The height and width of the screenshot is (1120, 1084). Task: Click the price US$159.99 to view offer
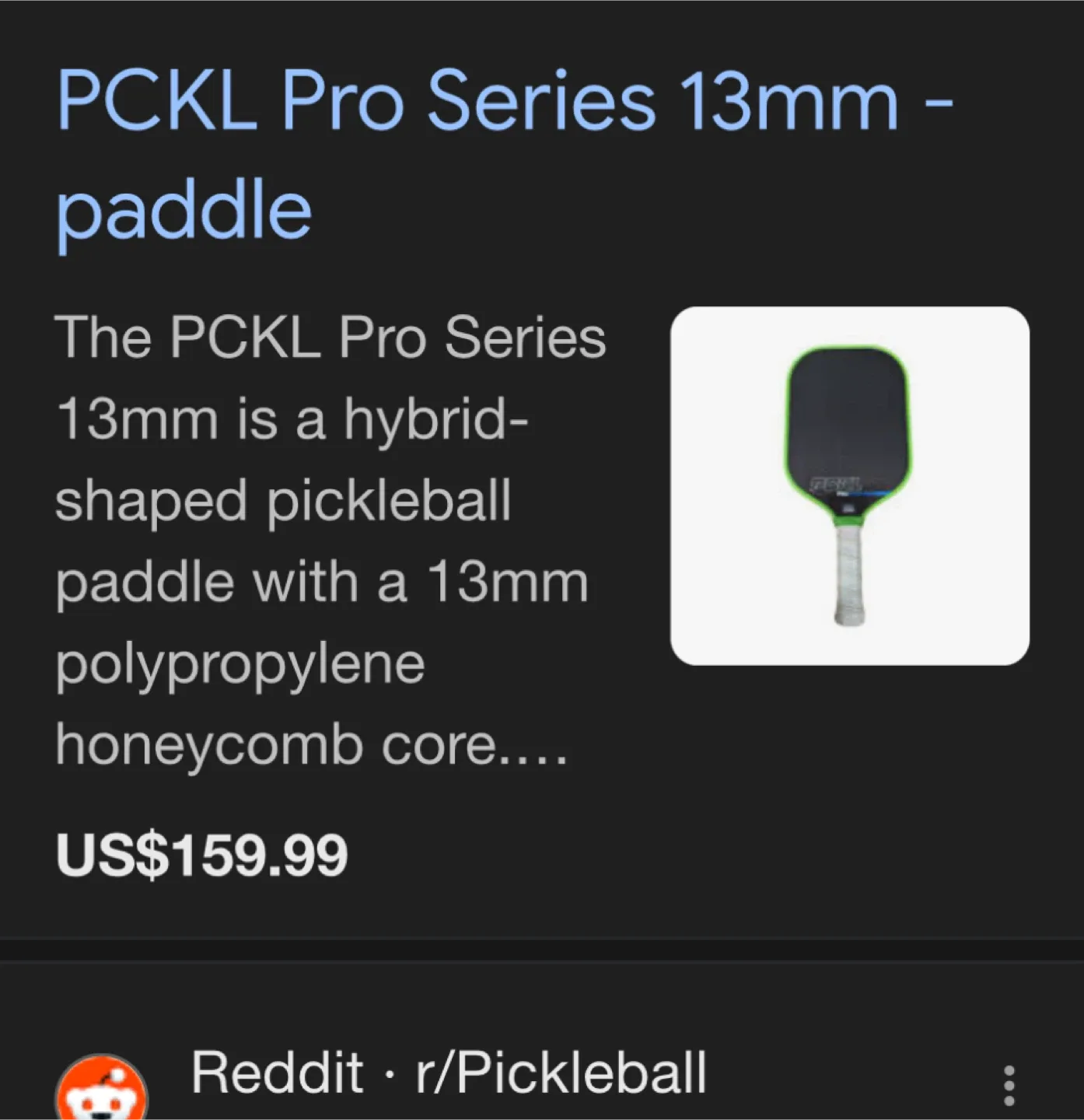204,857
